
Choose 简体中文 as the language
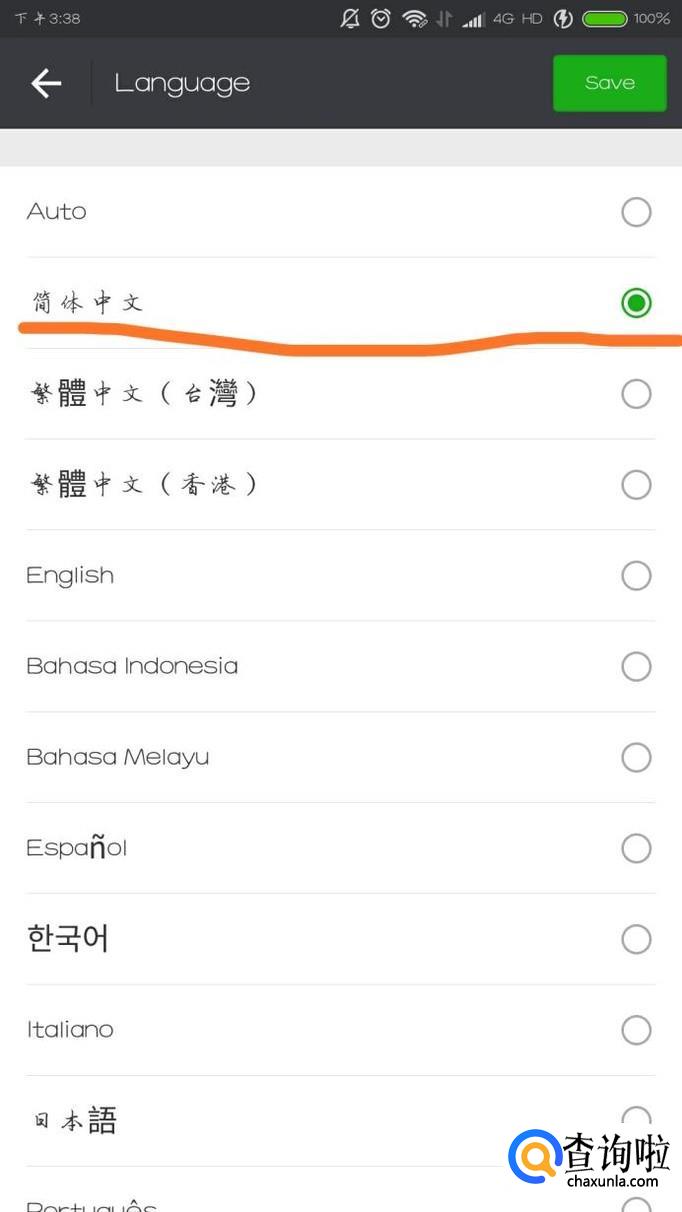(341, 303)
